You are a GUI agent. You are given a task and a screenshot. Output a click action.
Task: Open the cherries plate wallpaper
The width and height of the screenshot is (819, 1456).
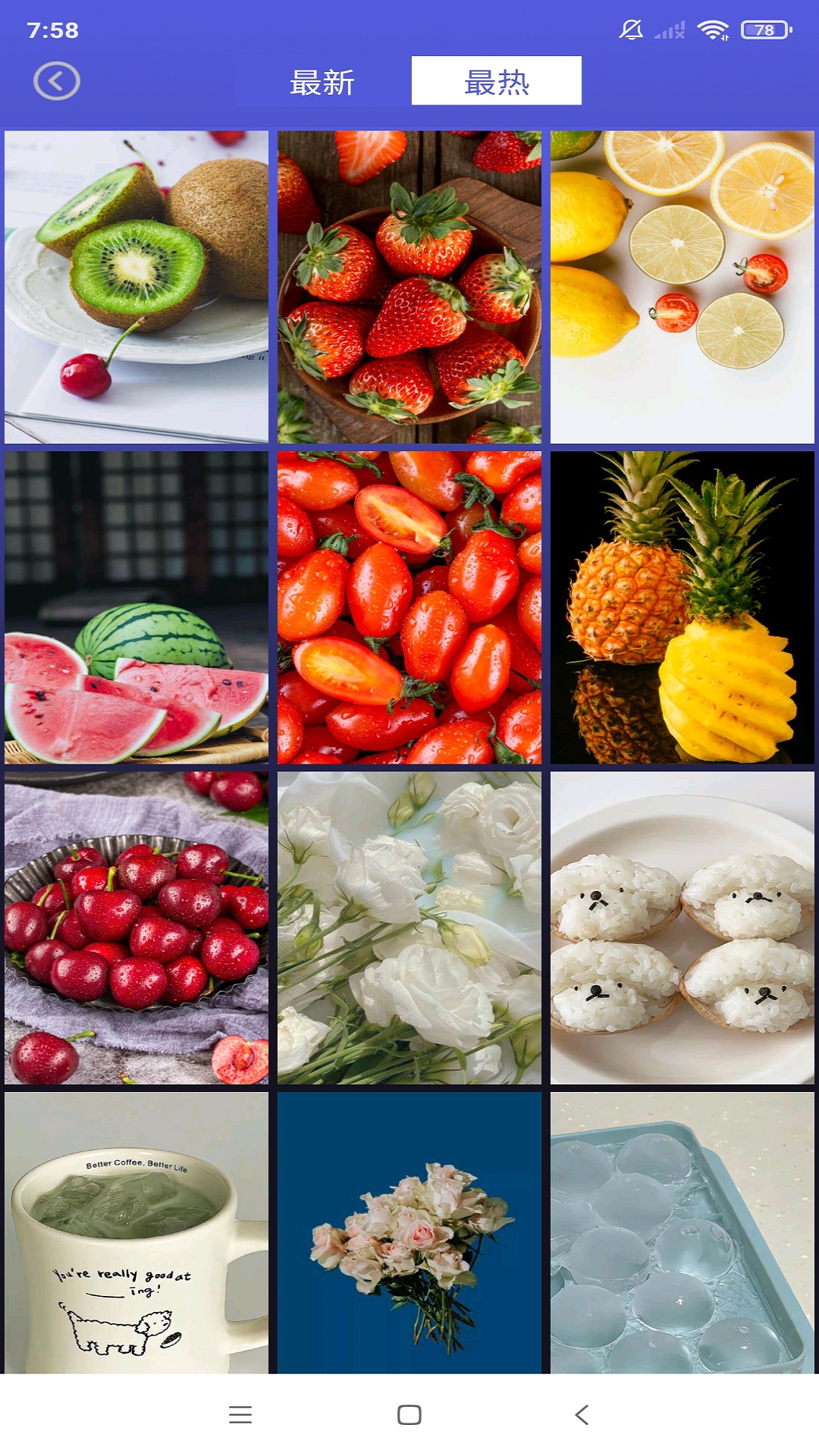(136, 927)
